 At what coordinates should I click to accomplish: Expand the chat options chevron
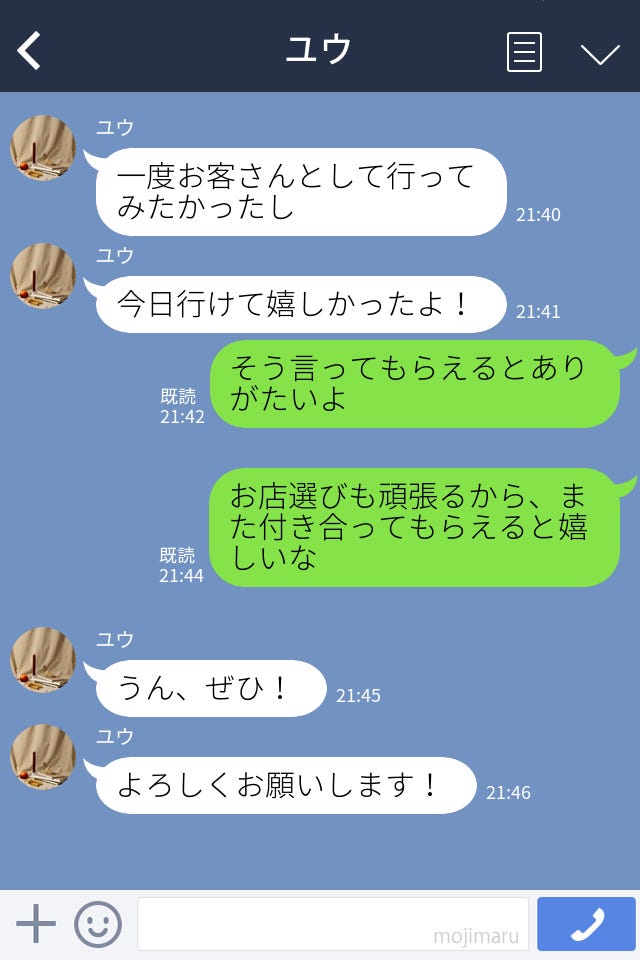[x=600, y=53]
